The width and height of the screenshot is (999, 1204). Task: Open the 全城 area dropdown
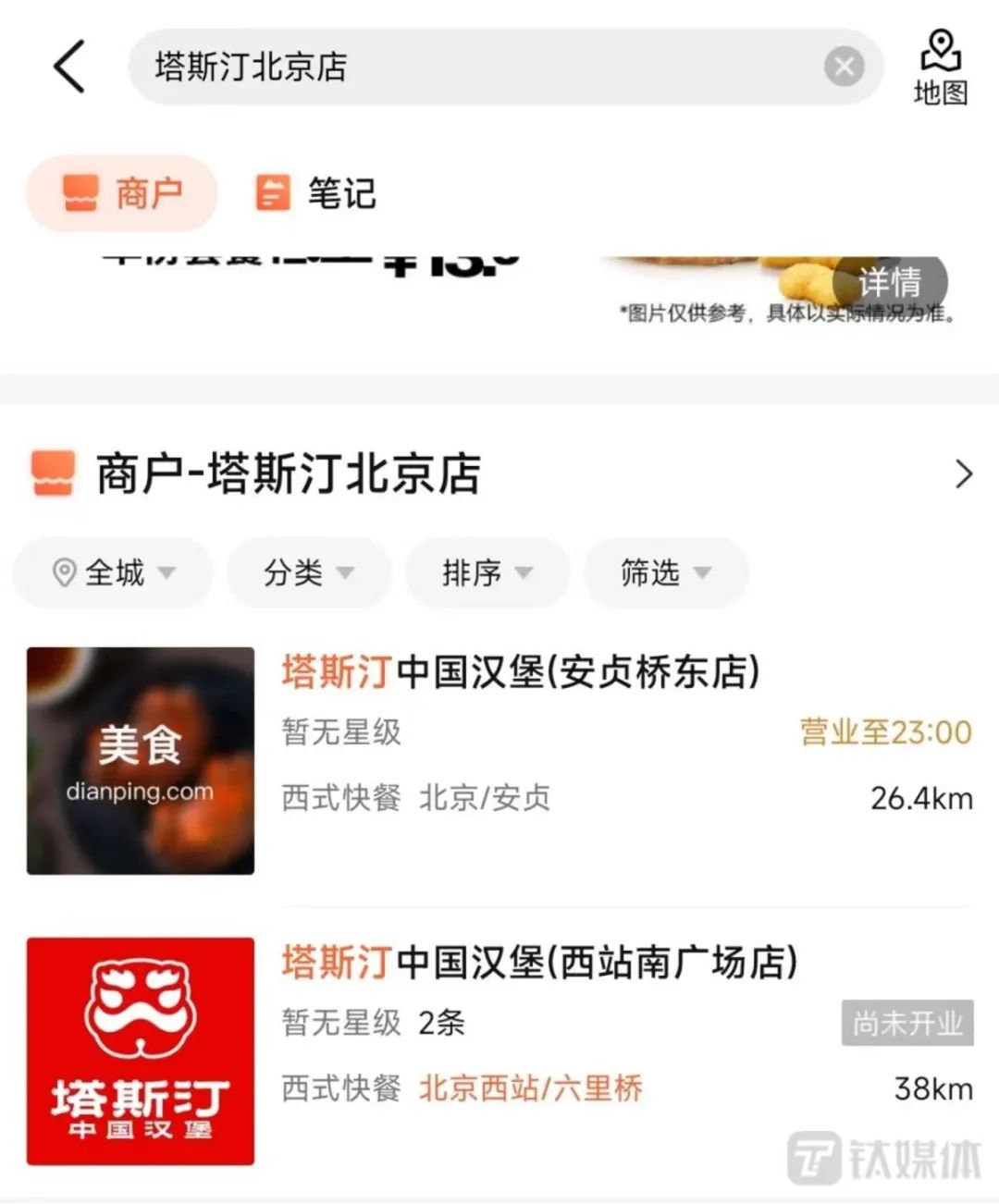click(113, 572)
